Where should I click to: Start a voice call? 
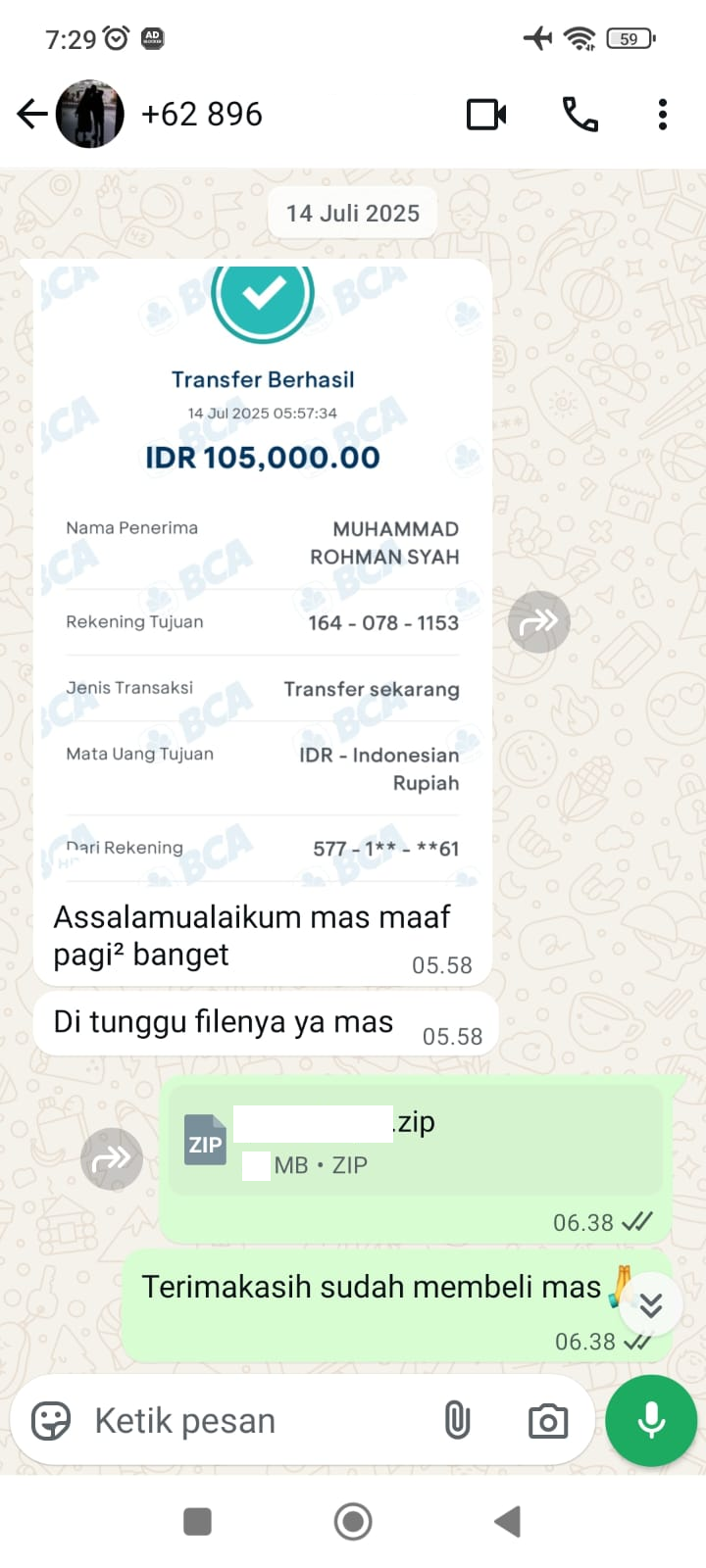pyautogui.click(x=580, y=115)
